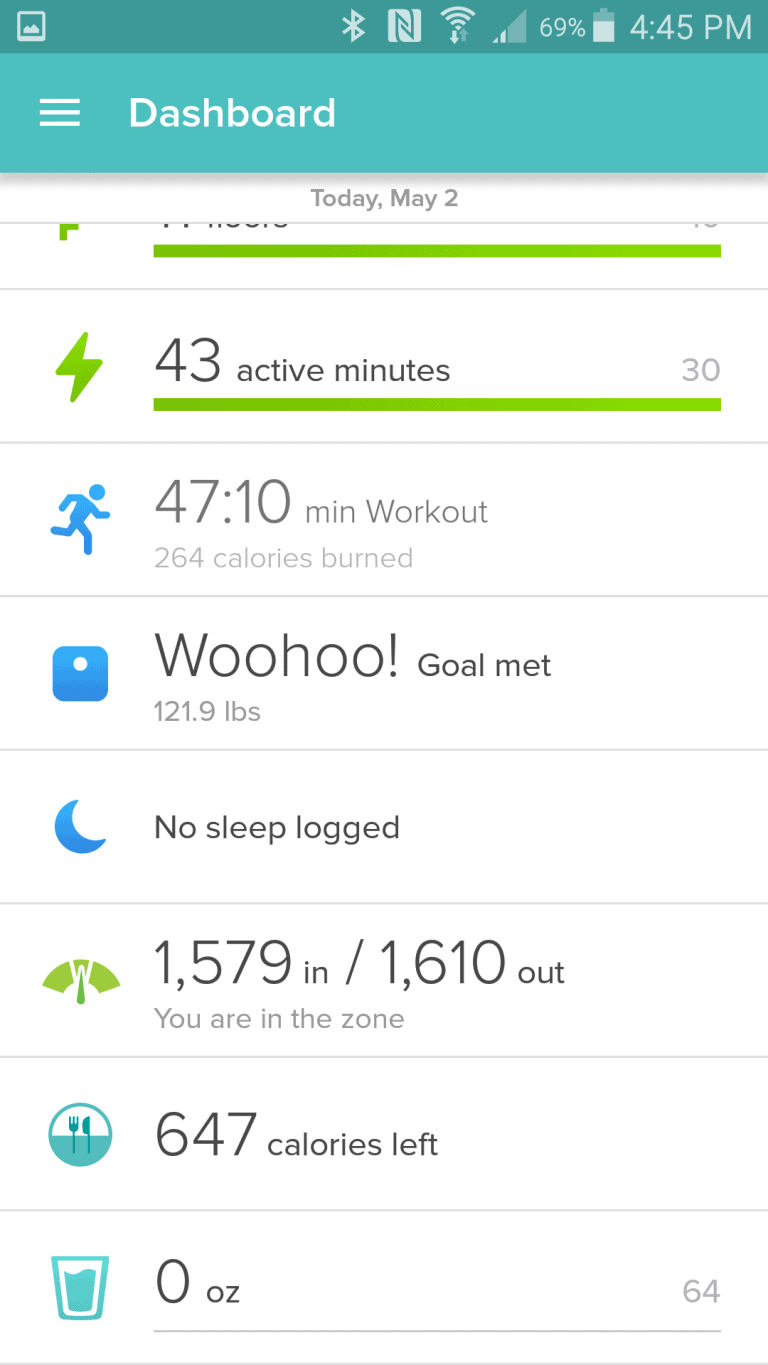Open calories in versus out tile
The height and width of the screenshot is (1365, 768).
tap(384, 981)
